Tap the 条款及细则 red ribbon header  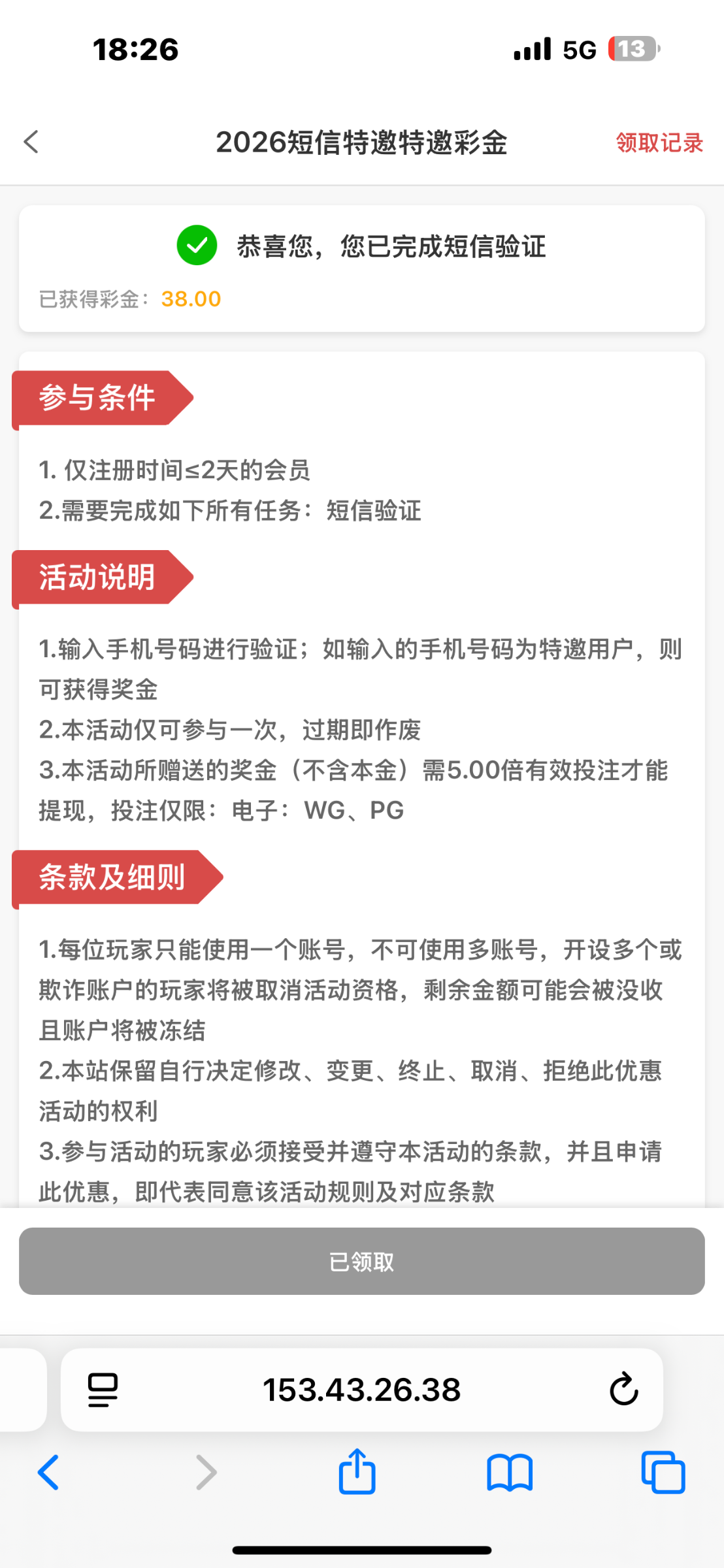tap(111, 878)
